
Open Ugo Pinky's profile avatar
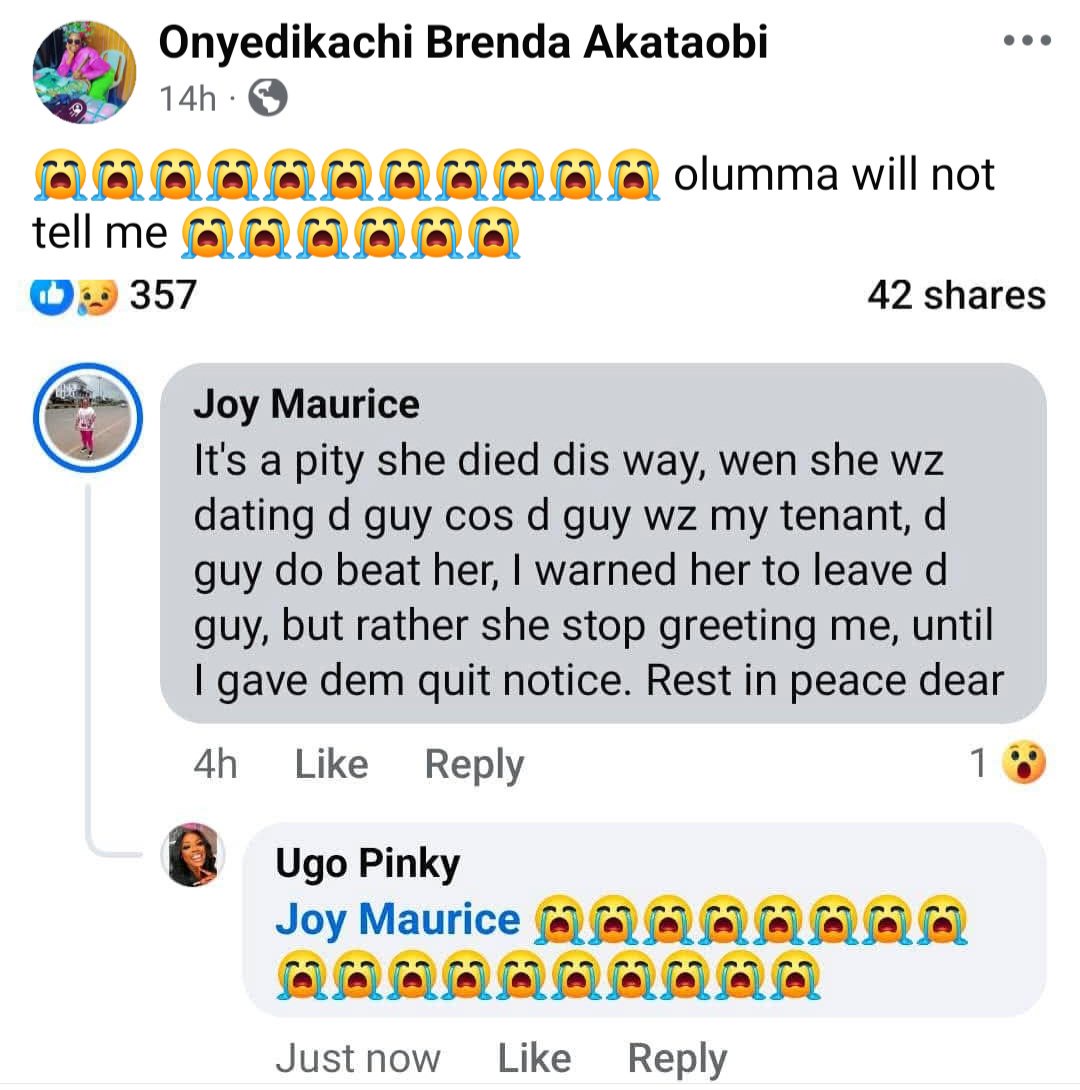pyautogui.click(x=191, y=855)
